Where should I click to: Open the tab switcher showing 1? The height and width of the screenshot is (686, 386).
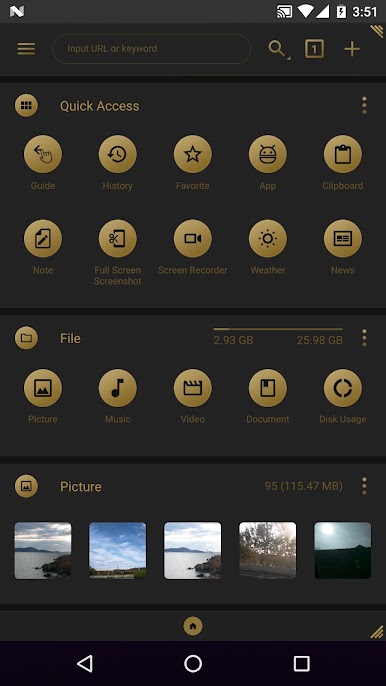314,49
